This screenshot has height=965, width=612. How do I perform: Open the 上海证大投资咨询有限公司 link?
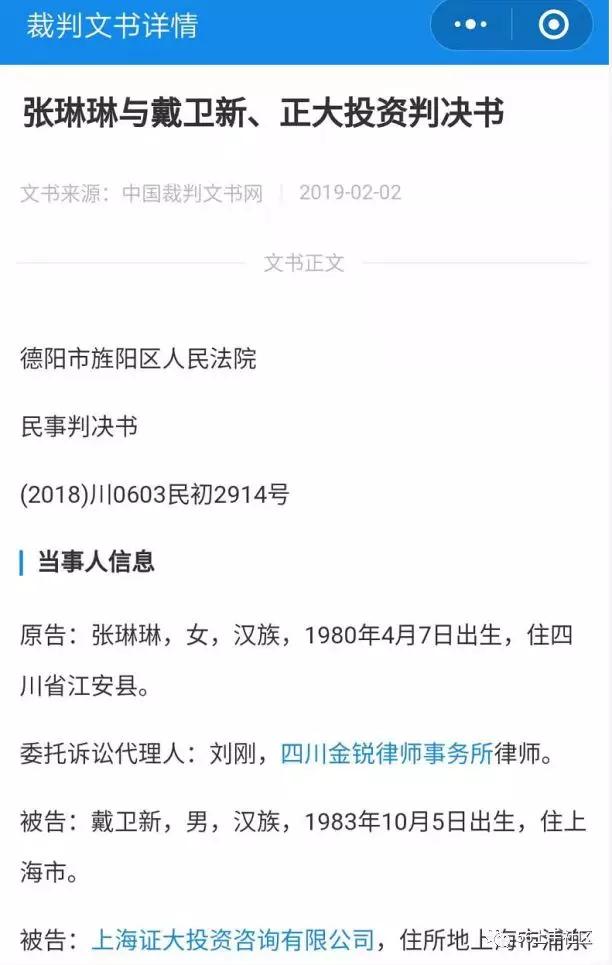[x=233, y=938]
